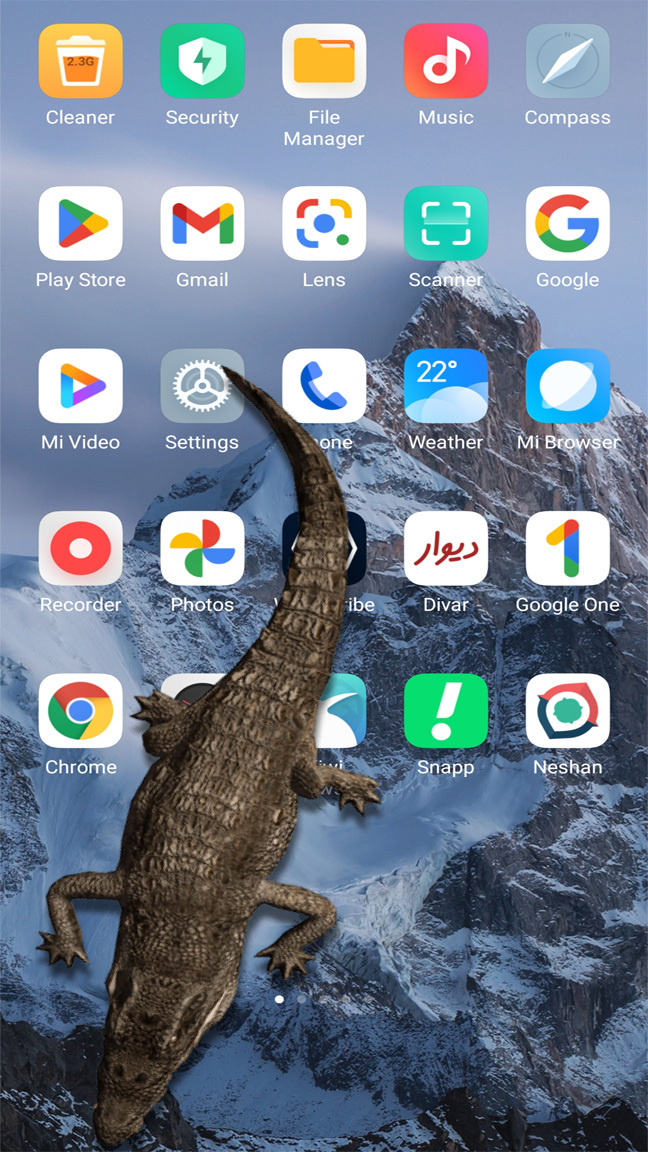This screenshot has width=648, height=1152.
Task: Start the Music app
Action: 446,62
